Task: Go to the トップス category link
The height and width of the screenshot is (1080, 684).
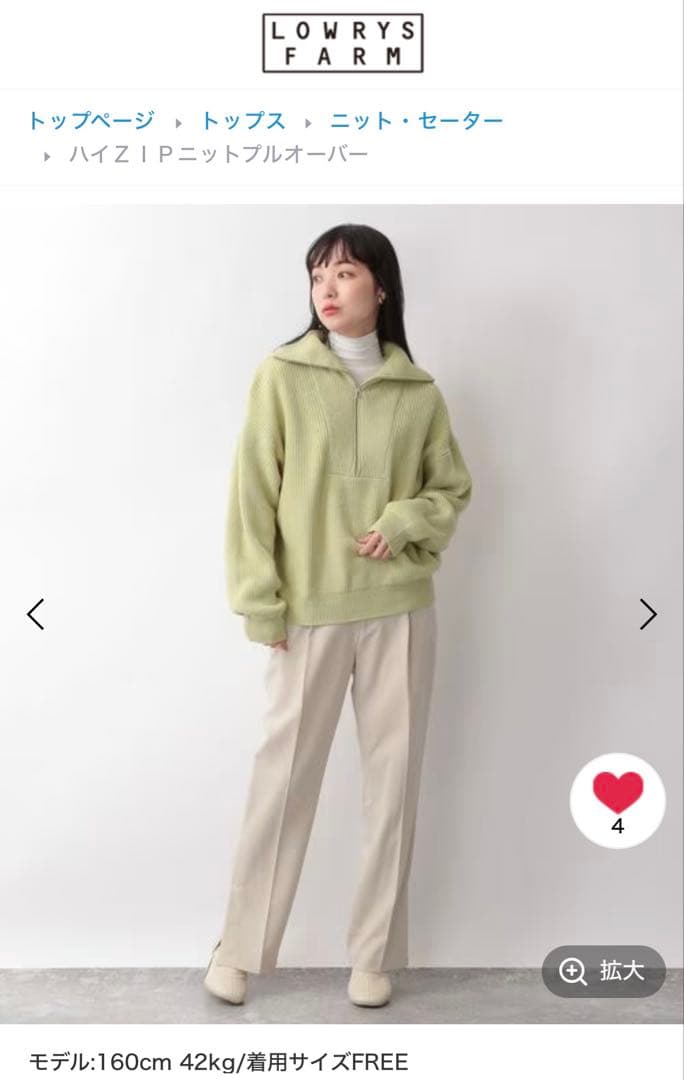Action: [x=243, y=121]
